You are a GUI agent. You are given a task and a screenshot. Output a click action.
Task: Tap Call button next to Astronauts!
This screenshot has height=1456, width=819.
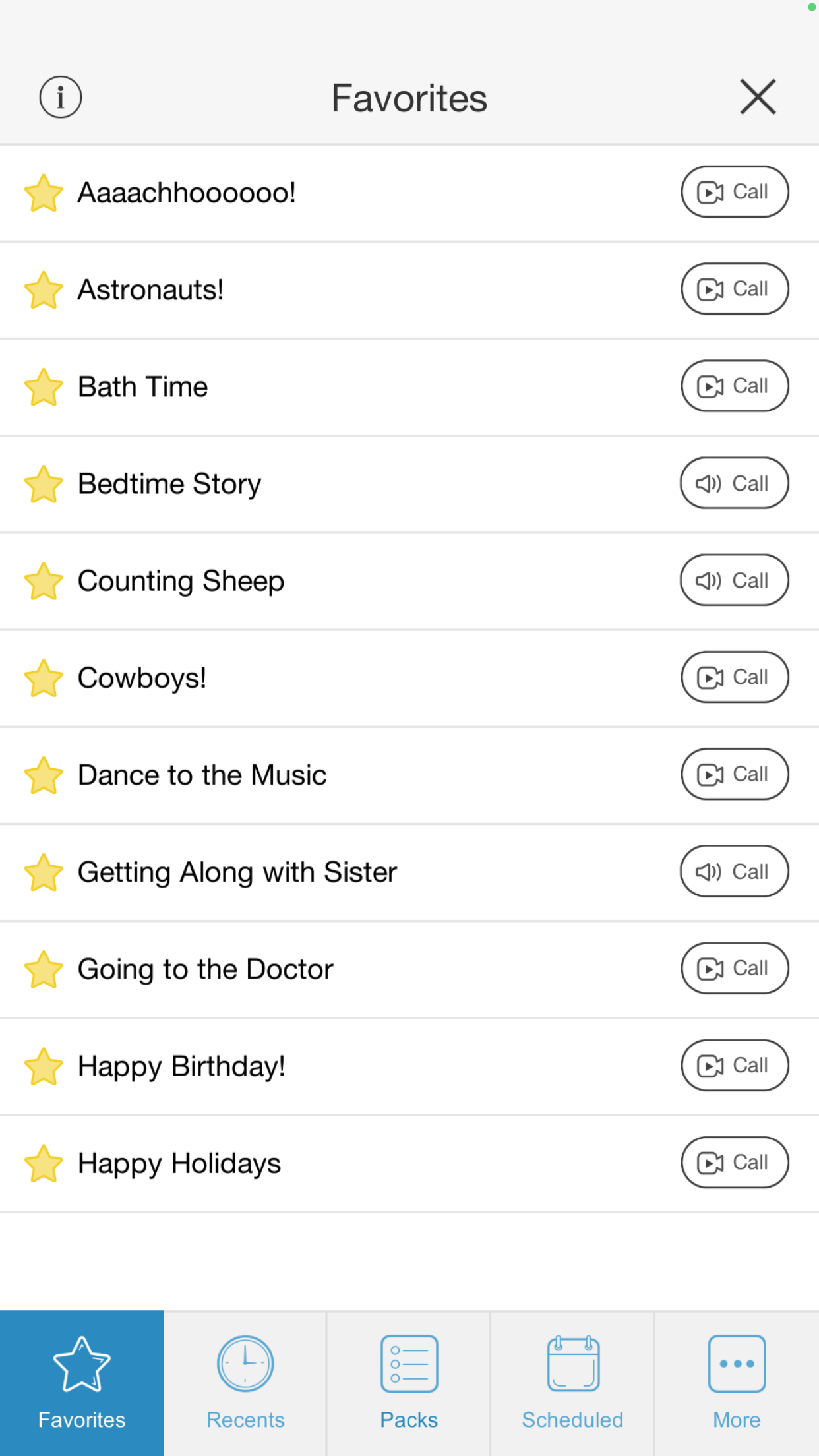tap(735, 289)
